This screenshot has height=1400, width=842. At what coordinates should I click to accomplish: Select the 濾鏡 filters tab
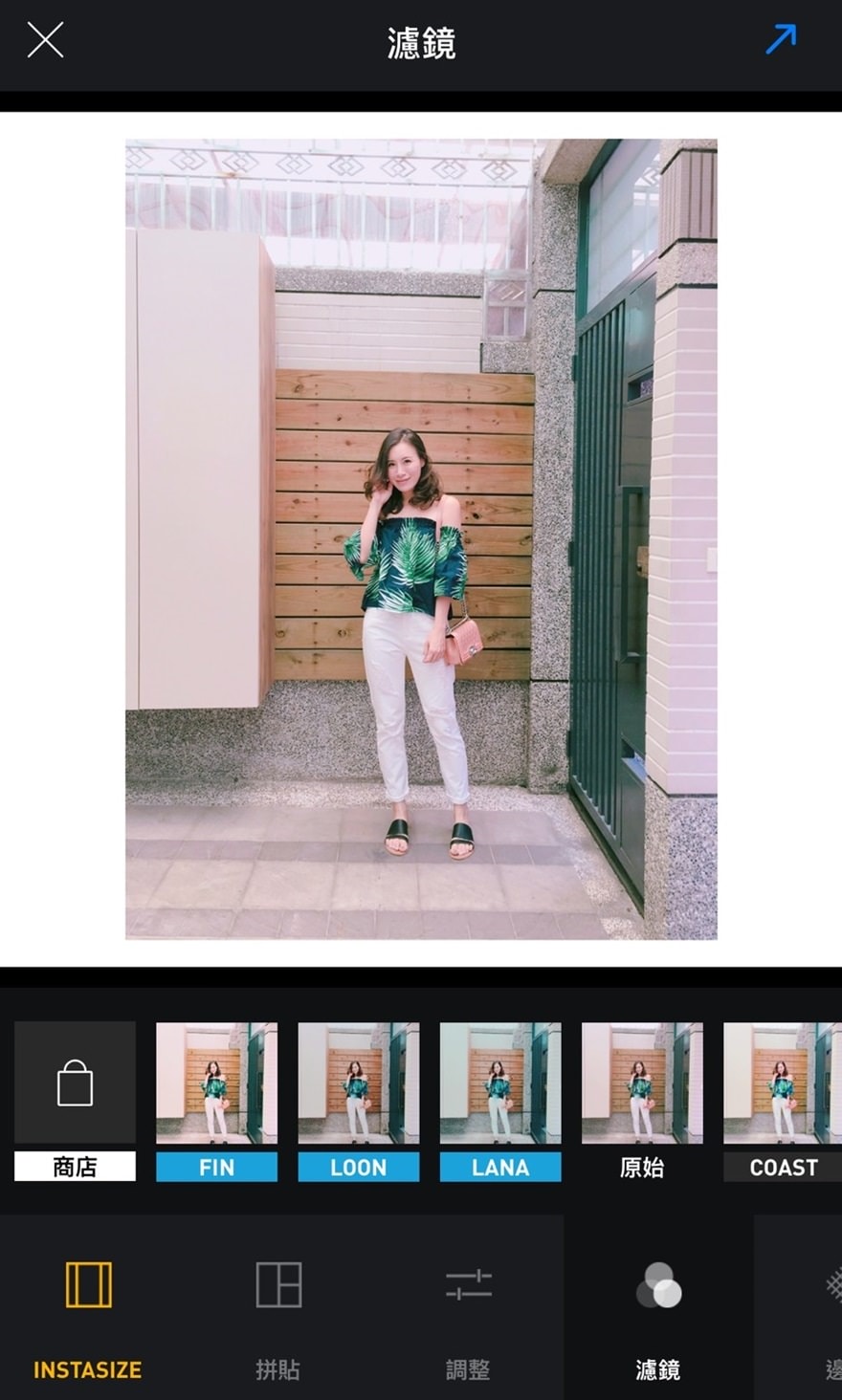click(x=658, y=1306)
